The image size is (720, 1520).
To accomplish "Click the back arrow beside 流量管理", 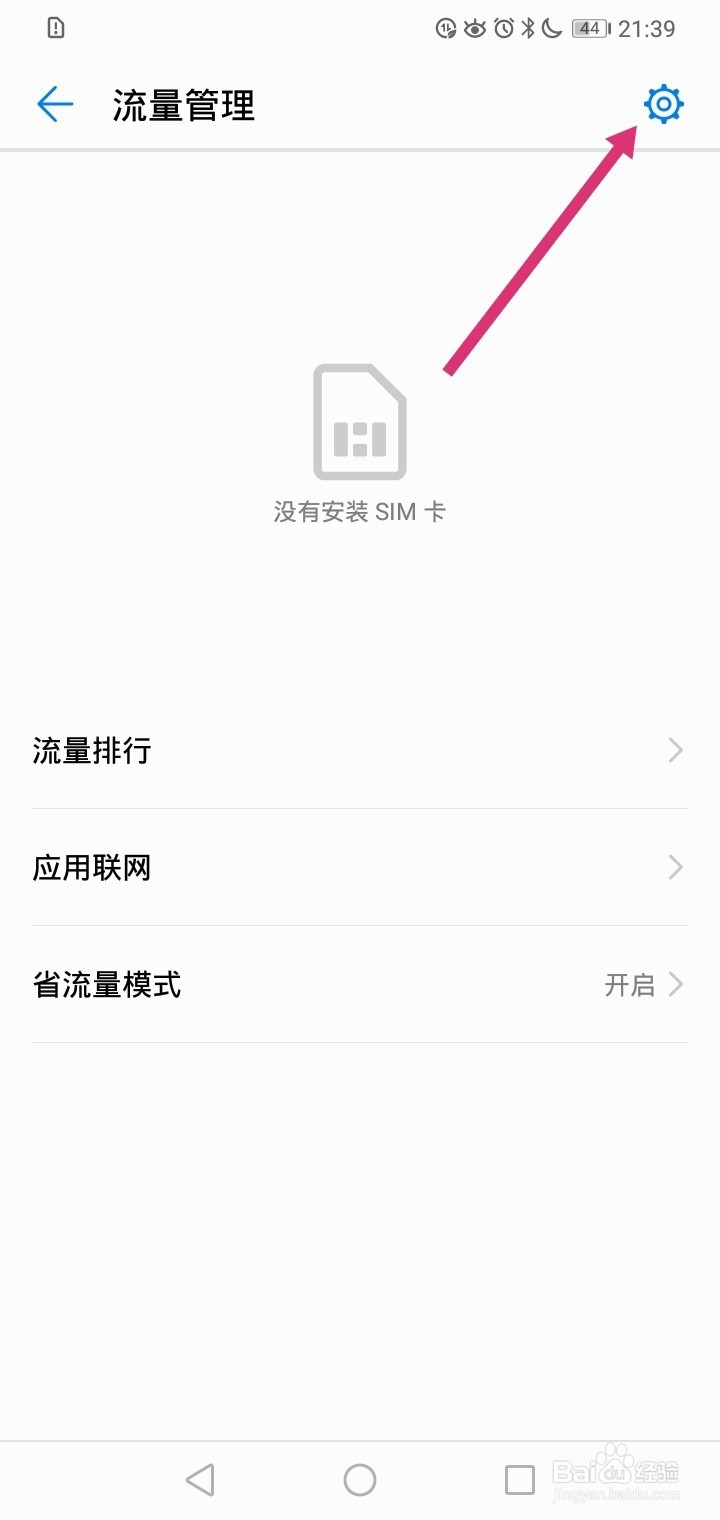I will click(x=55, y=104).
